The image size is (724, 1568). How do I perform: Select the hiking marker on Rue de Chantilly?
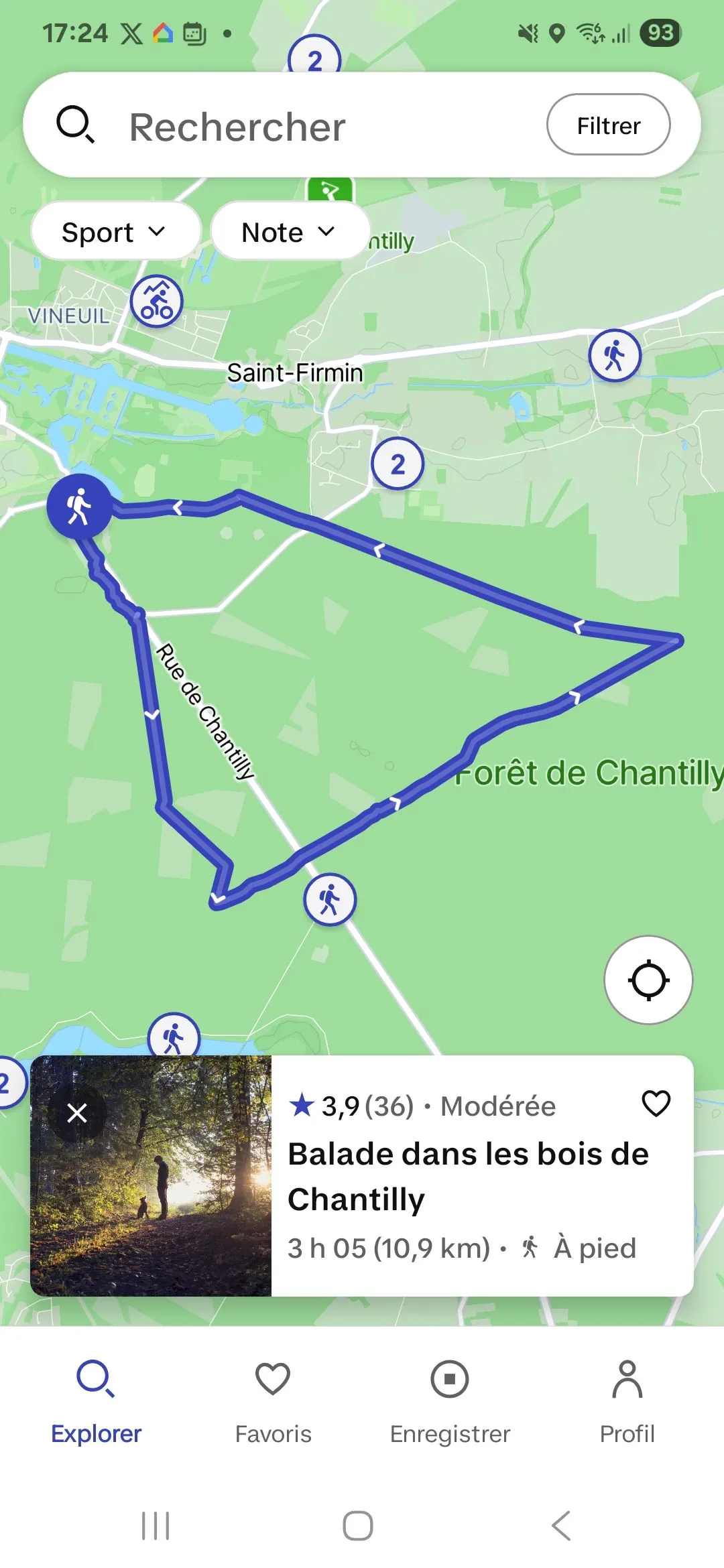click(x=330, y=899)
